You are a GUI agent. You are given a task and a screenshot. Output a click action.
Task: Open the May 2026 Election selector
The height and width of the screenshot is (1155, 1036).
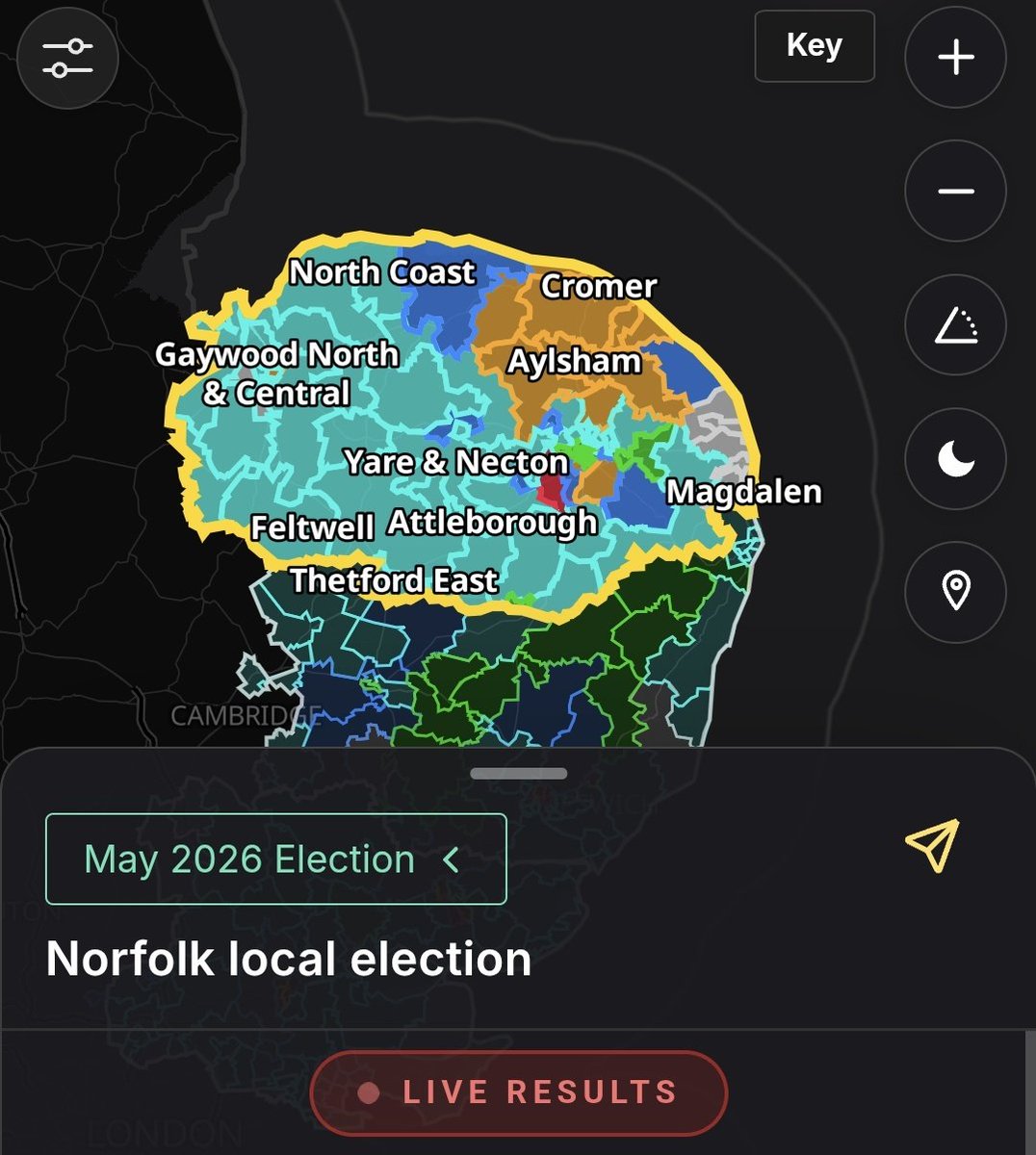[x=276, y=859]
